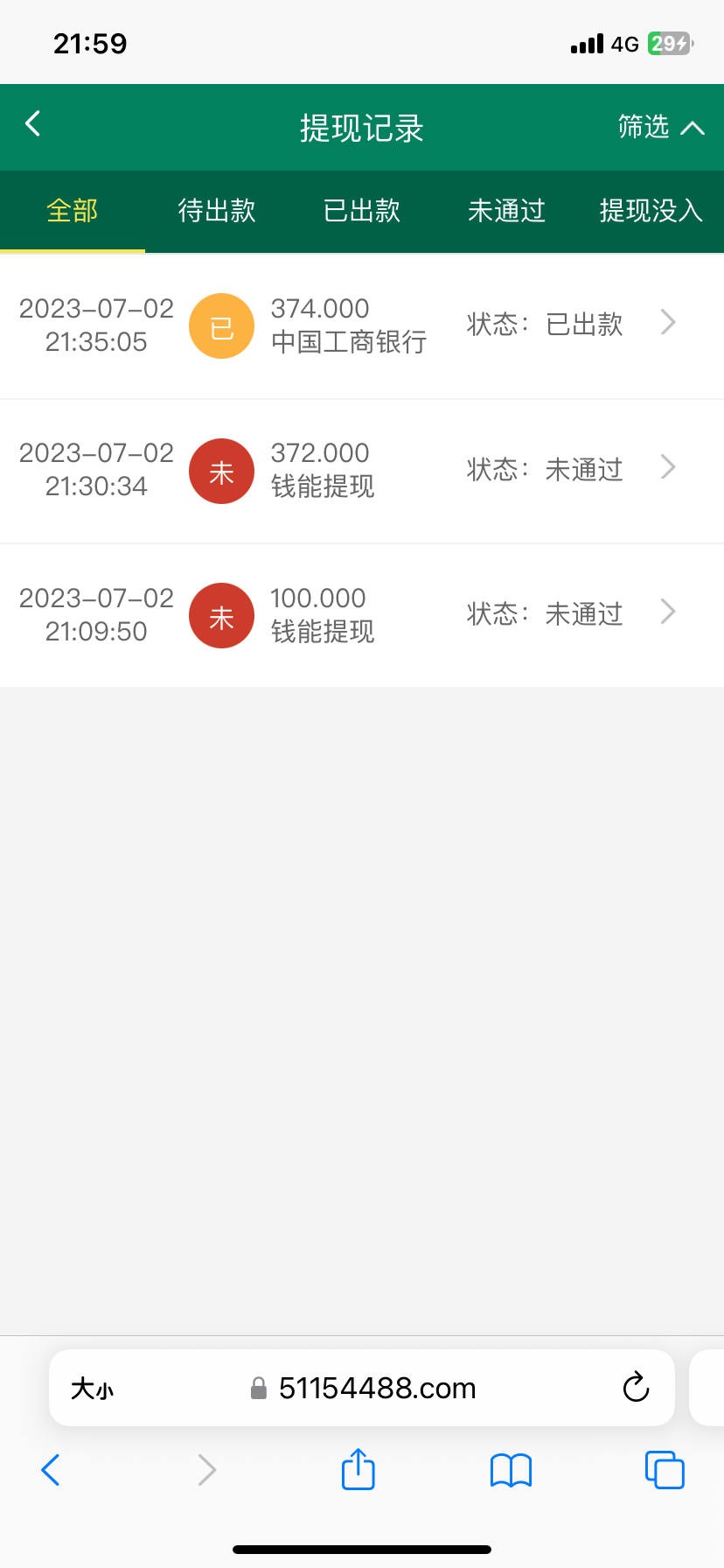Switch to the 待出款 tab
Image resolution: width=724 pixels, height=1568 pixels.
(217, 211)
